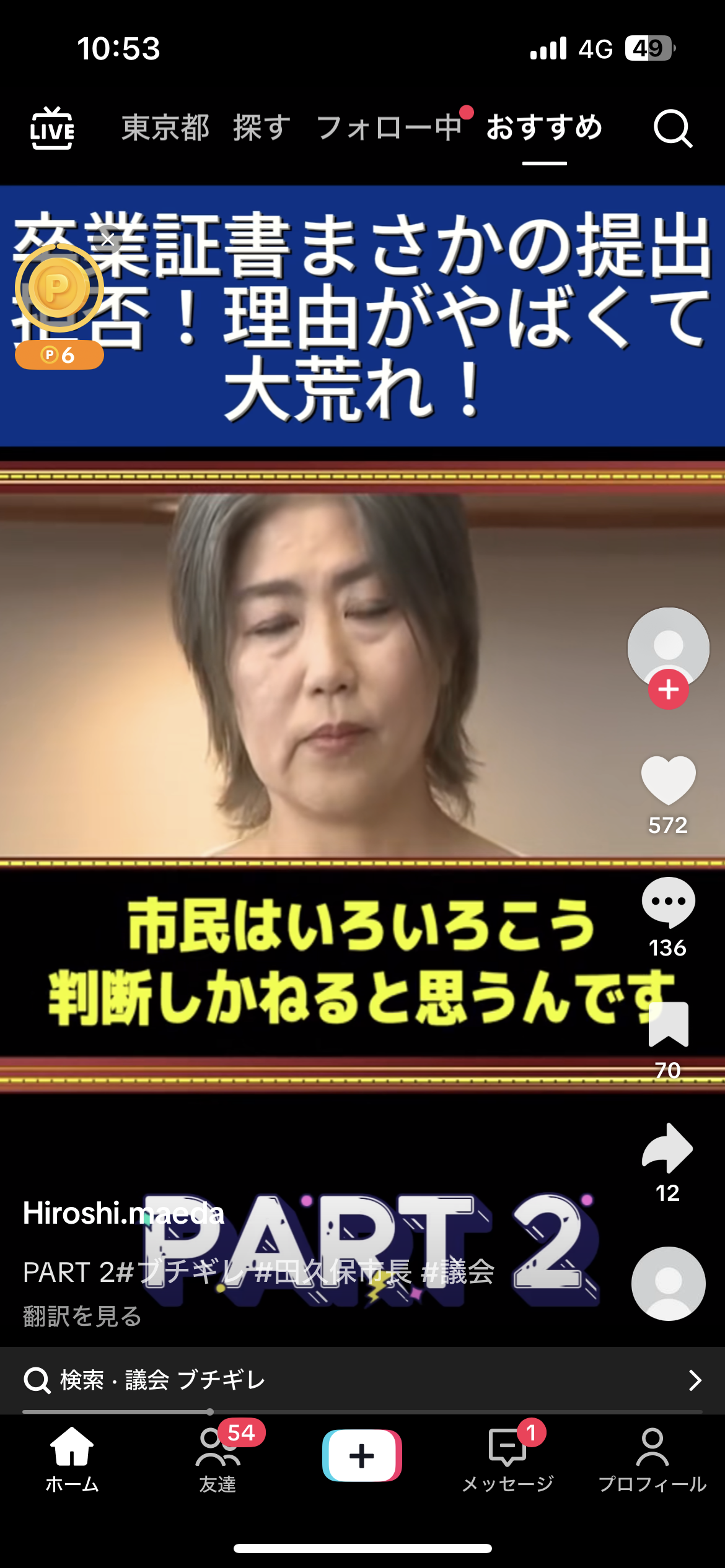Viewport: 725px width, 1568px height.
Task: Dismiss the gold coin reward widget
Action: [x=108, y=240]
